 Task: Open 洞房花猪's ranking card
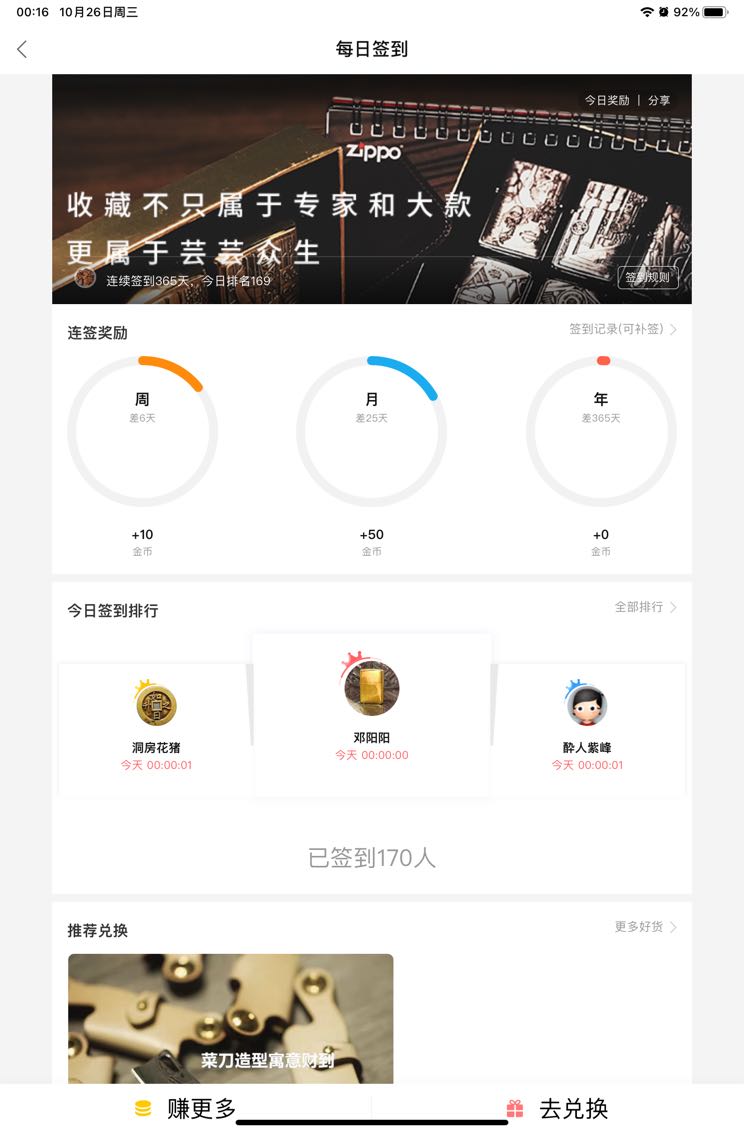pos(156,729)
